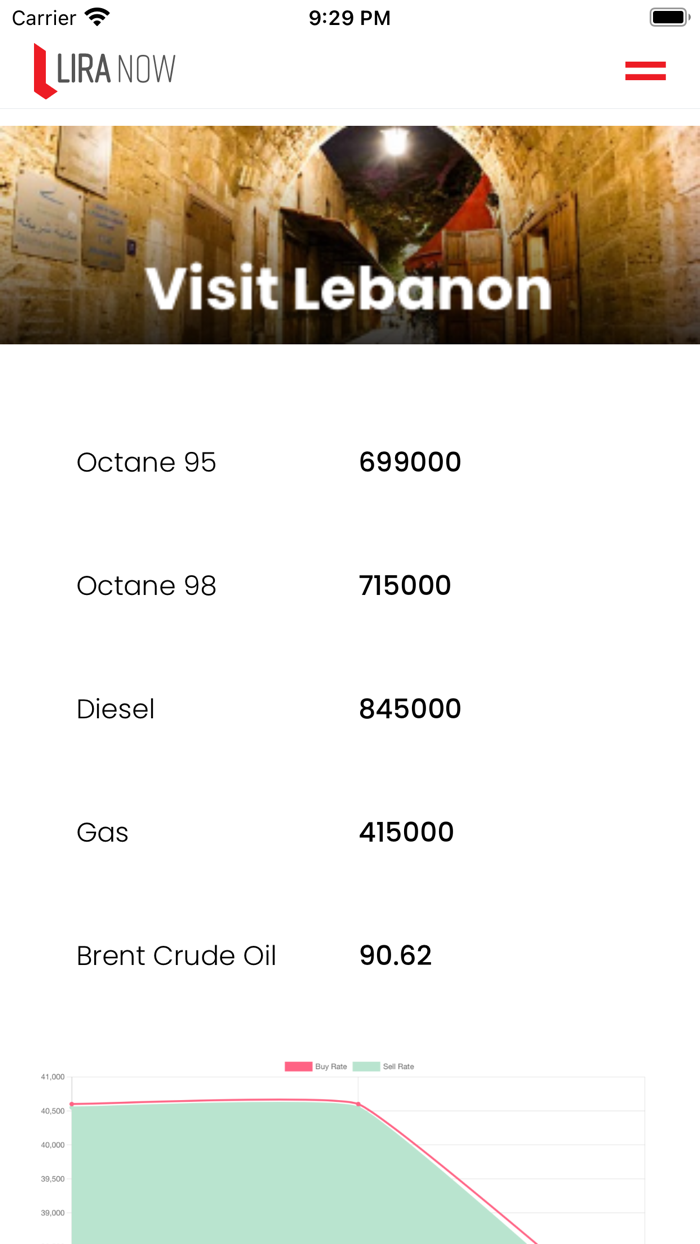
Task: Open the hamburger menu
Action: pos(645,70)
